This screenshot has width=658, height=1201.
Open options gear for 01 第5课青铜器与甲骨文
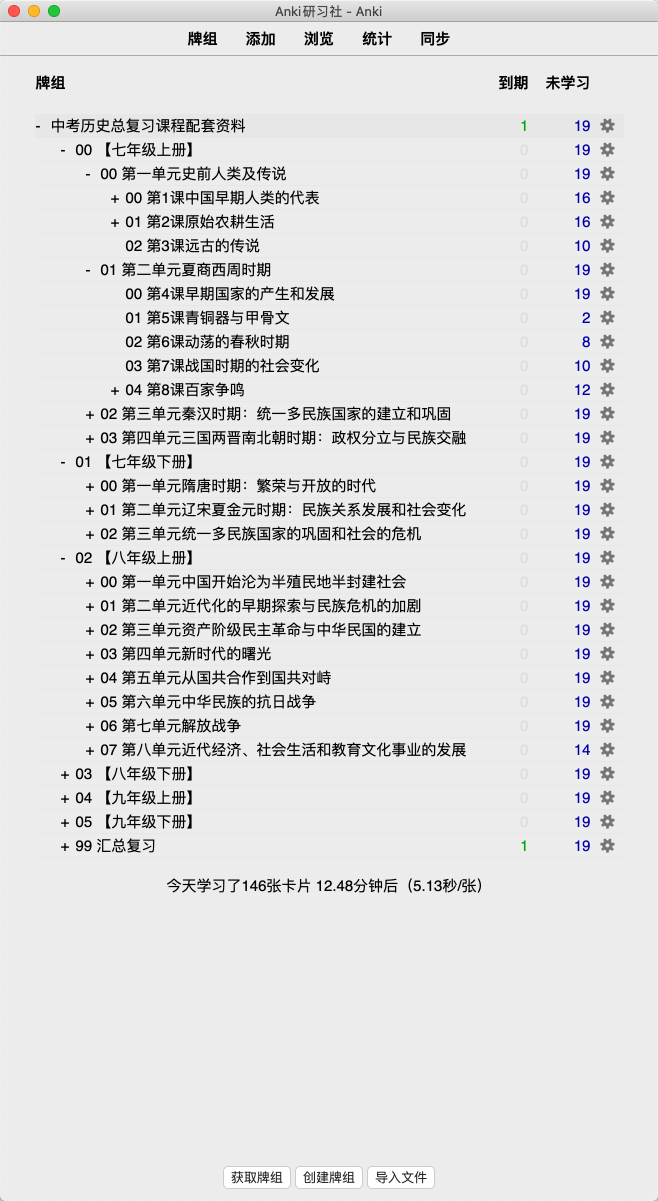coord(607,318)
